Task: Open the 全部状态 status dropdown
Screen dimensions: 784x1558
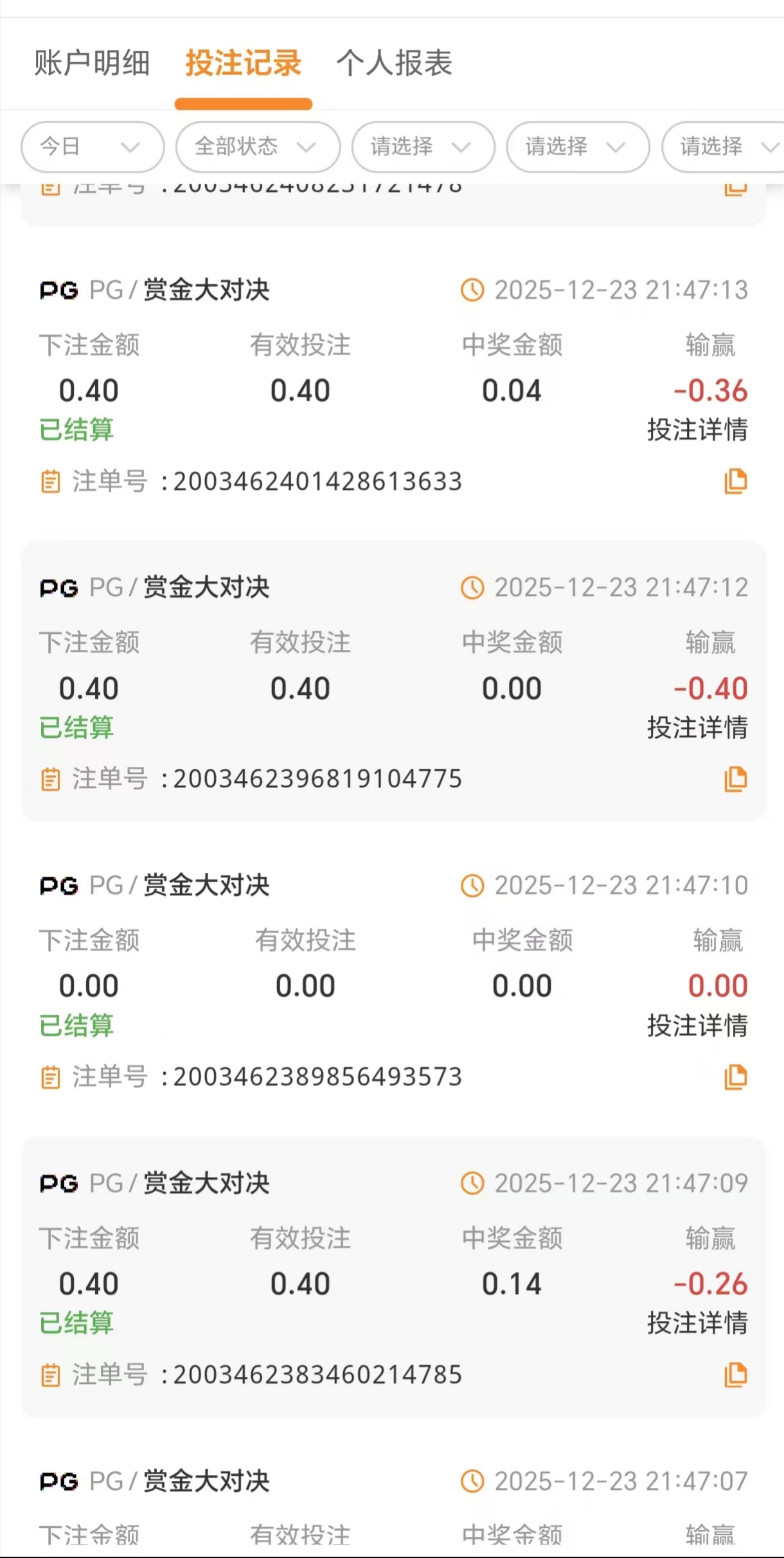Action: point(257,147)
